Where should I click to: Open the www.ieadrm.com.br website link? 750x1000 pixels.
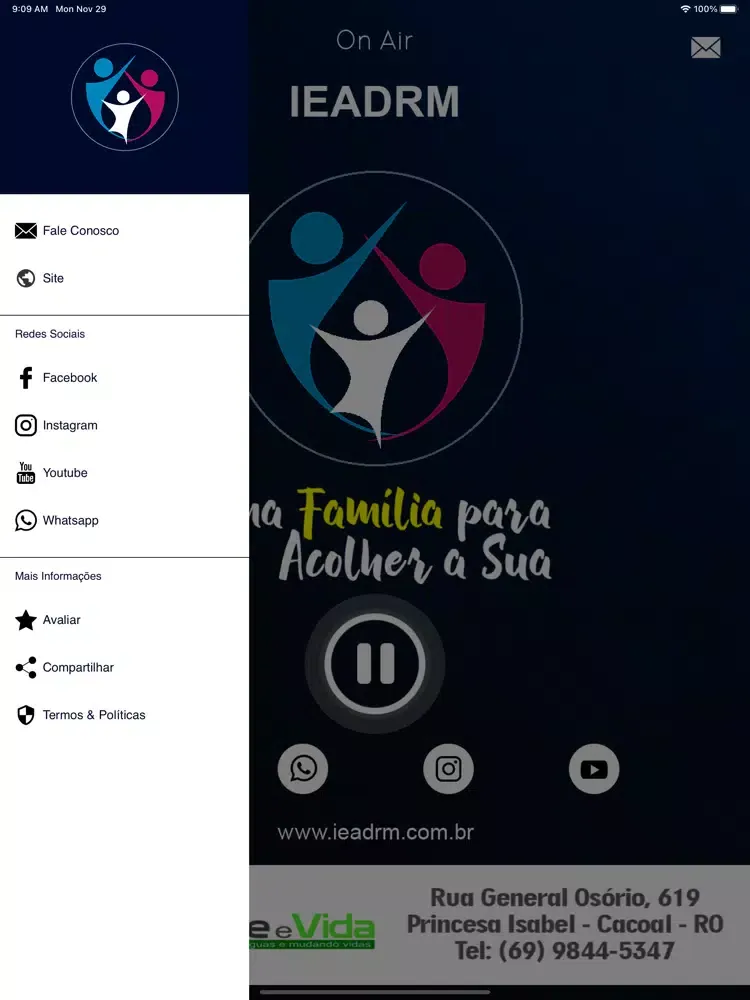[375, 832]
